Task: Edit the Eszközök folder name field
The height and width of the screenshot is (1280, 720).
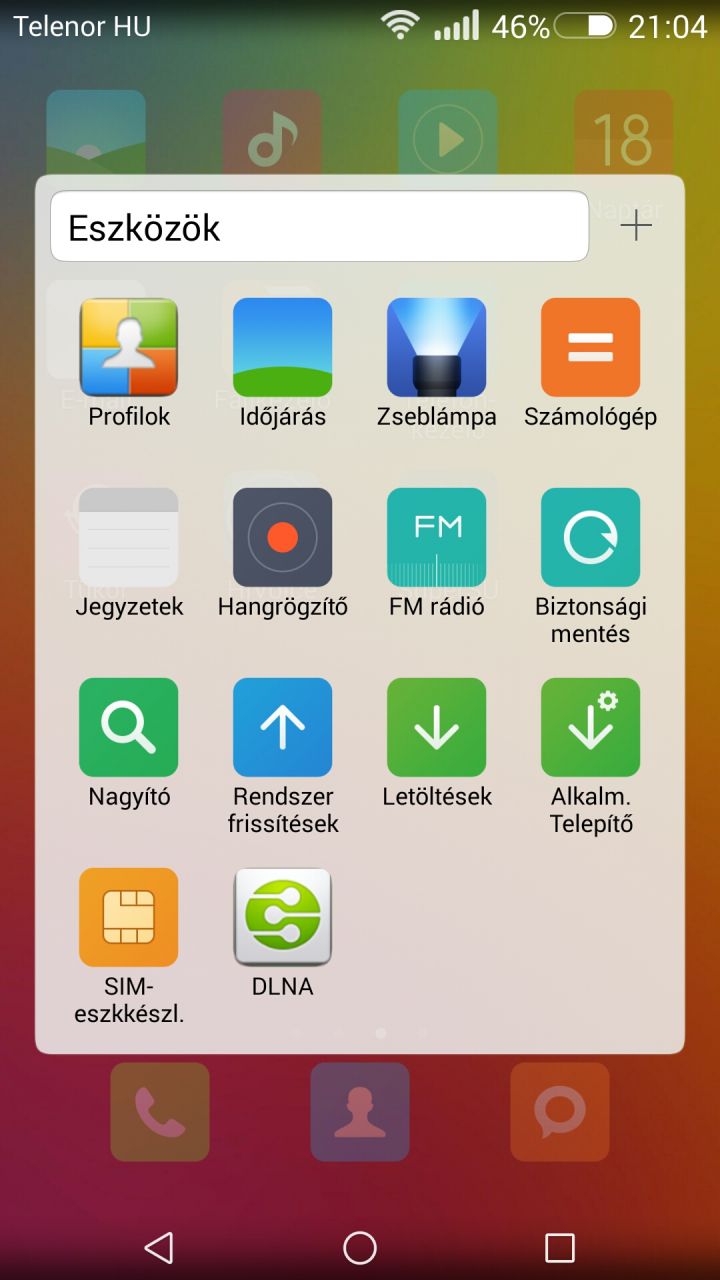Action: [319, 227]
